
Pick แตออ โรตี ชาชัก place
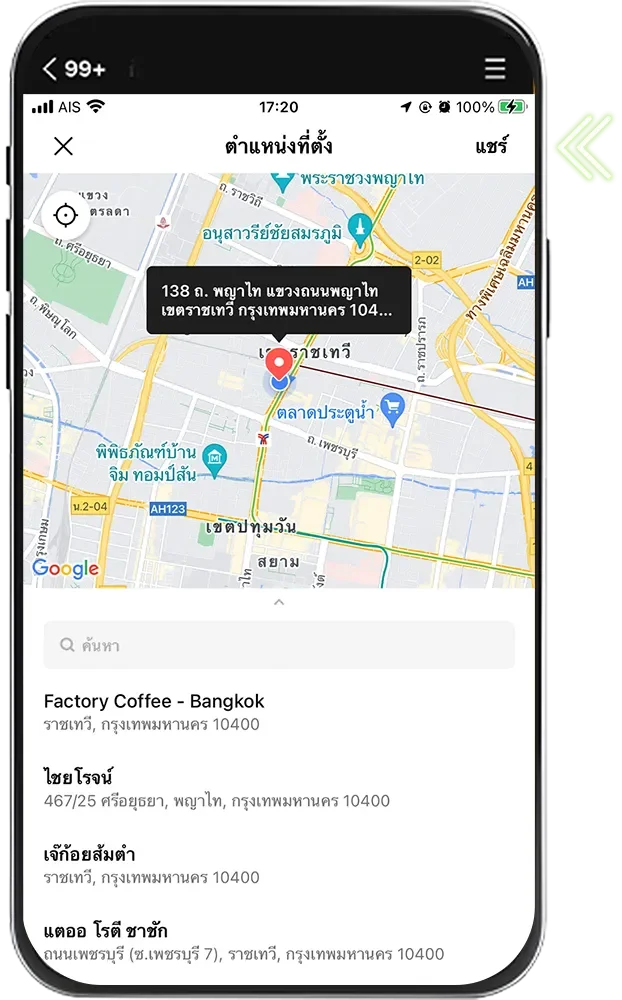pos(243,942)
